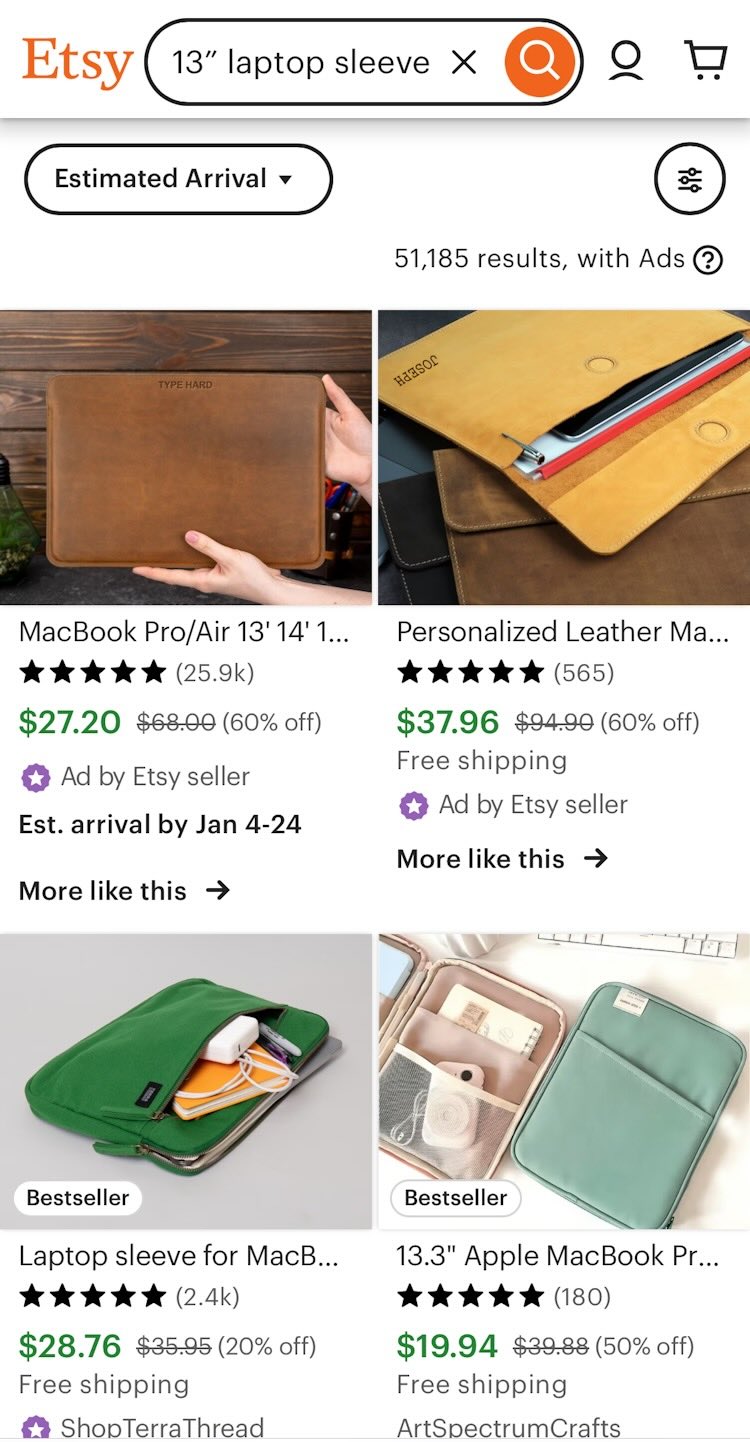Image resolution: width=750 pixels, height=1442 pixels.
Task: View the shopping cart
Action: pos(706,61)
